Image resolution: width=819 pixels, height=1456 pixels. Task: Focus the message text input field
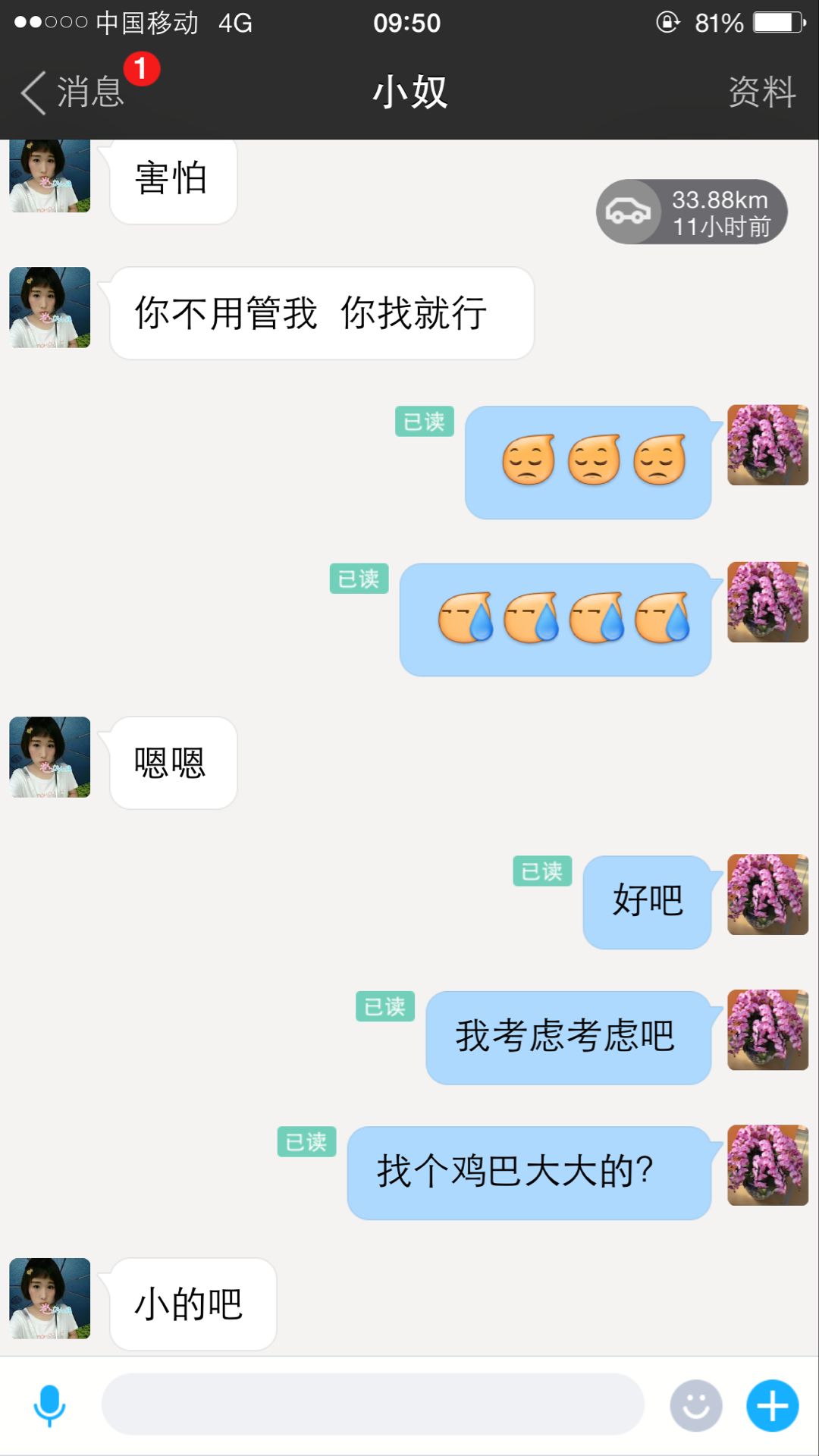372,1404
